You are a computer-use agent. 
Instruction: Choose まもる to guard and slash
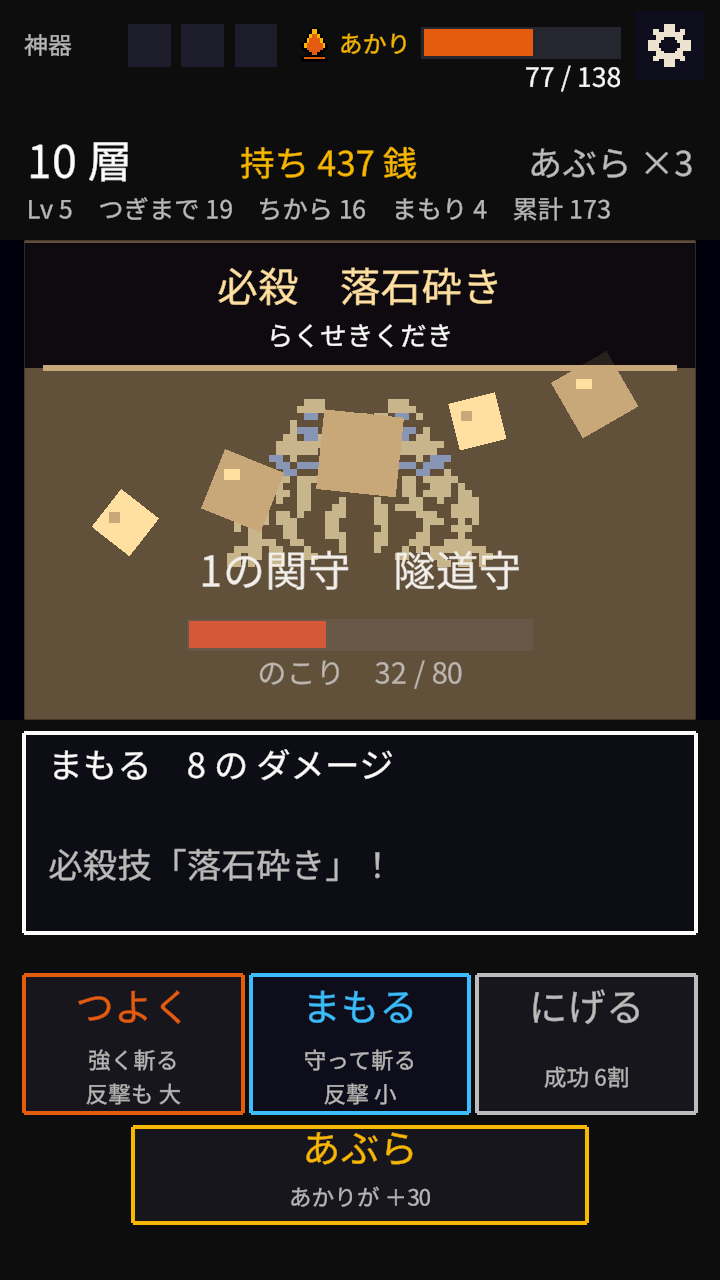(x=360, y=1044)
